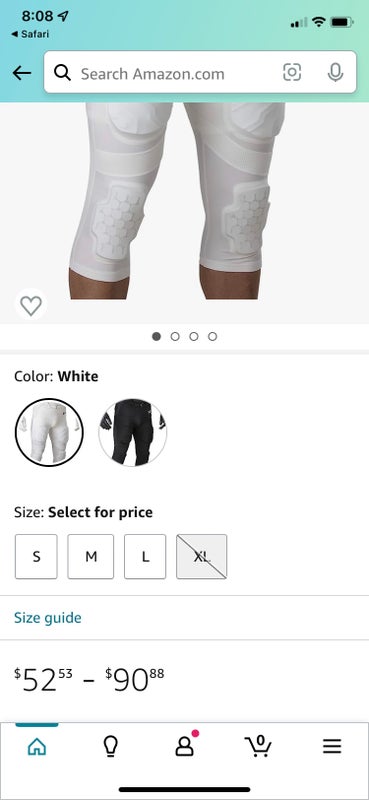Select the White color swatch
Screen dimensions: 369x800
click(x=49, y=432)
